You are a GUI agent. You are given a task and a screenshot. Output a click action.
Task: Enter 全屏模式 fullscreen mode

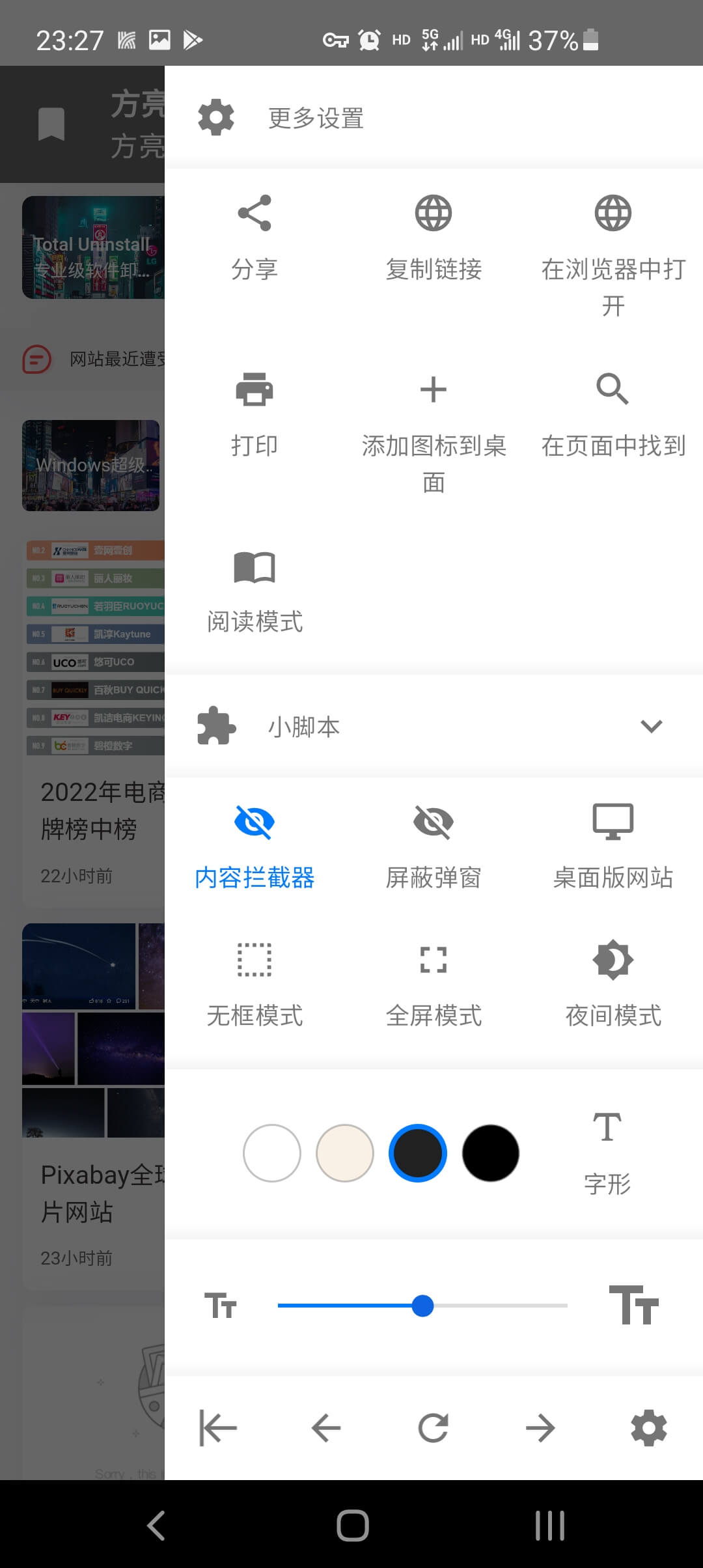(x=433, y=983)
